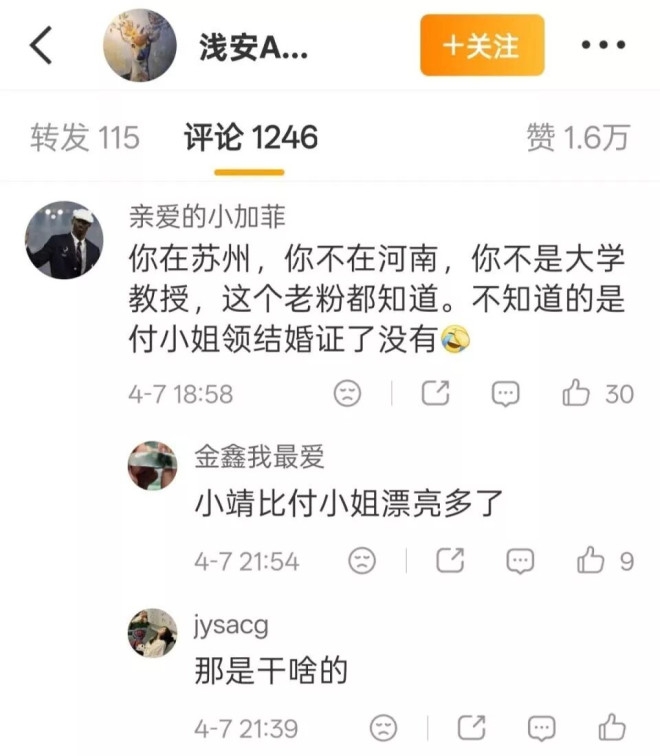The image size is (660, 756).
Task: Follow the author with +关注 button
Action: click(482, 46)
